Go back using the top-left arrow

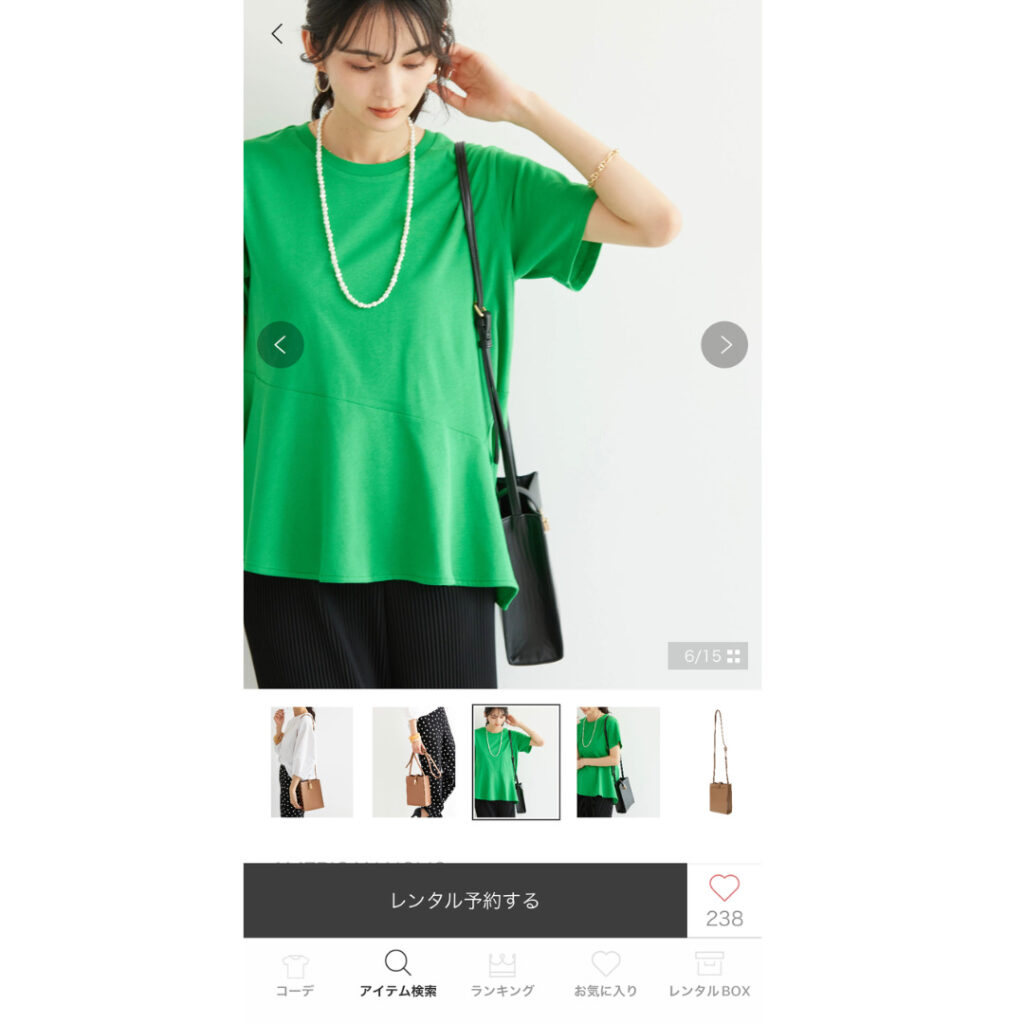(277, 34)
